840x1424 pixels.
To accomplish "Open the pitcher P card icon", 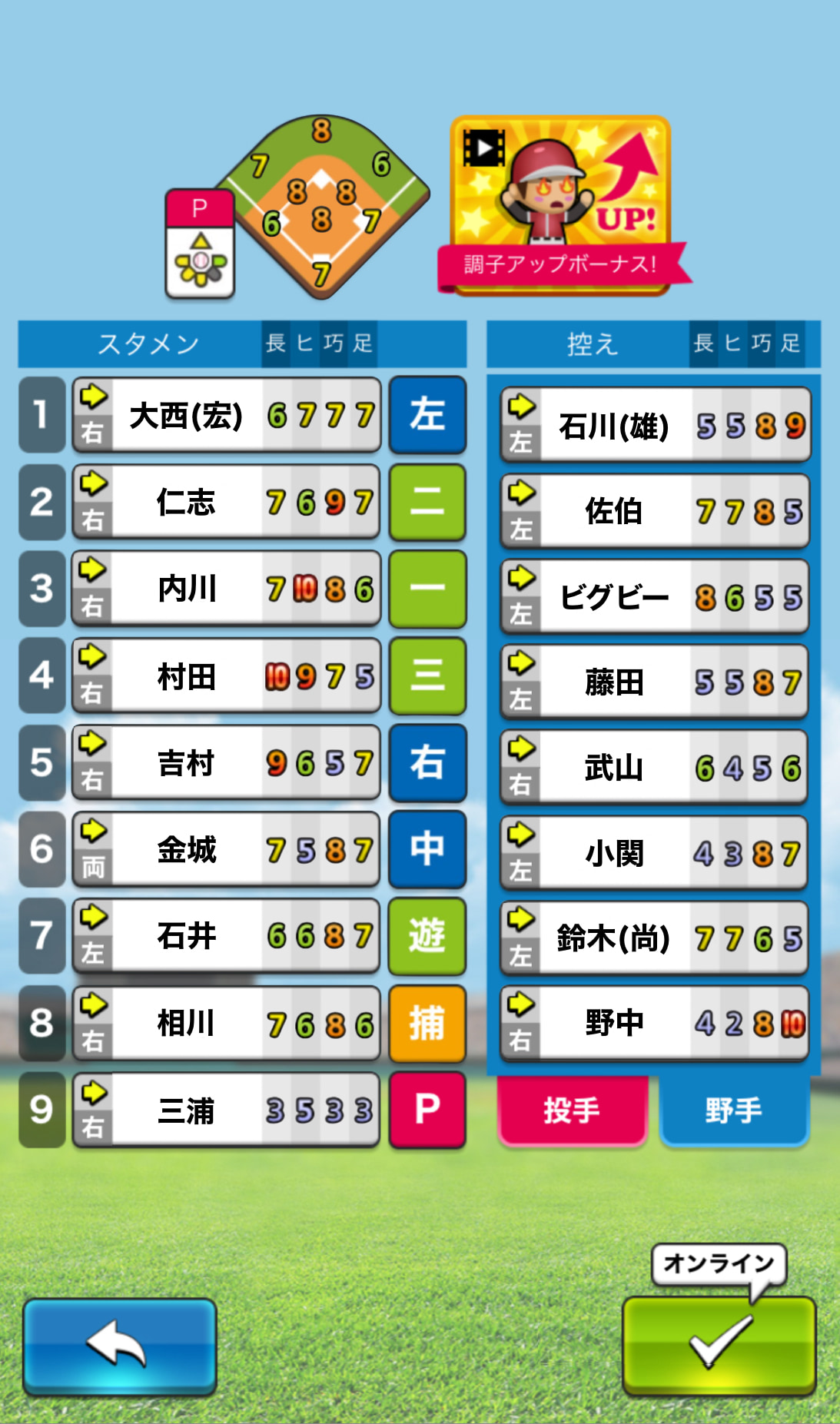I will click(200, 244).
